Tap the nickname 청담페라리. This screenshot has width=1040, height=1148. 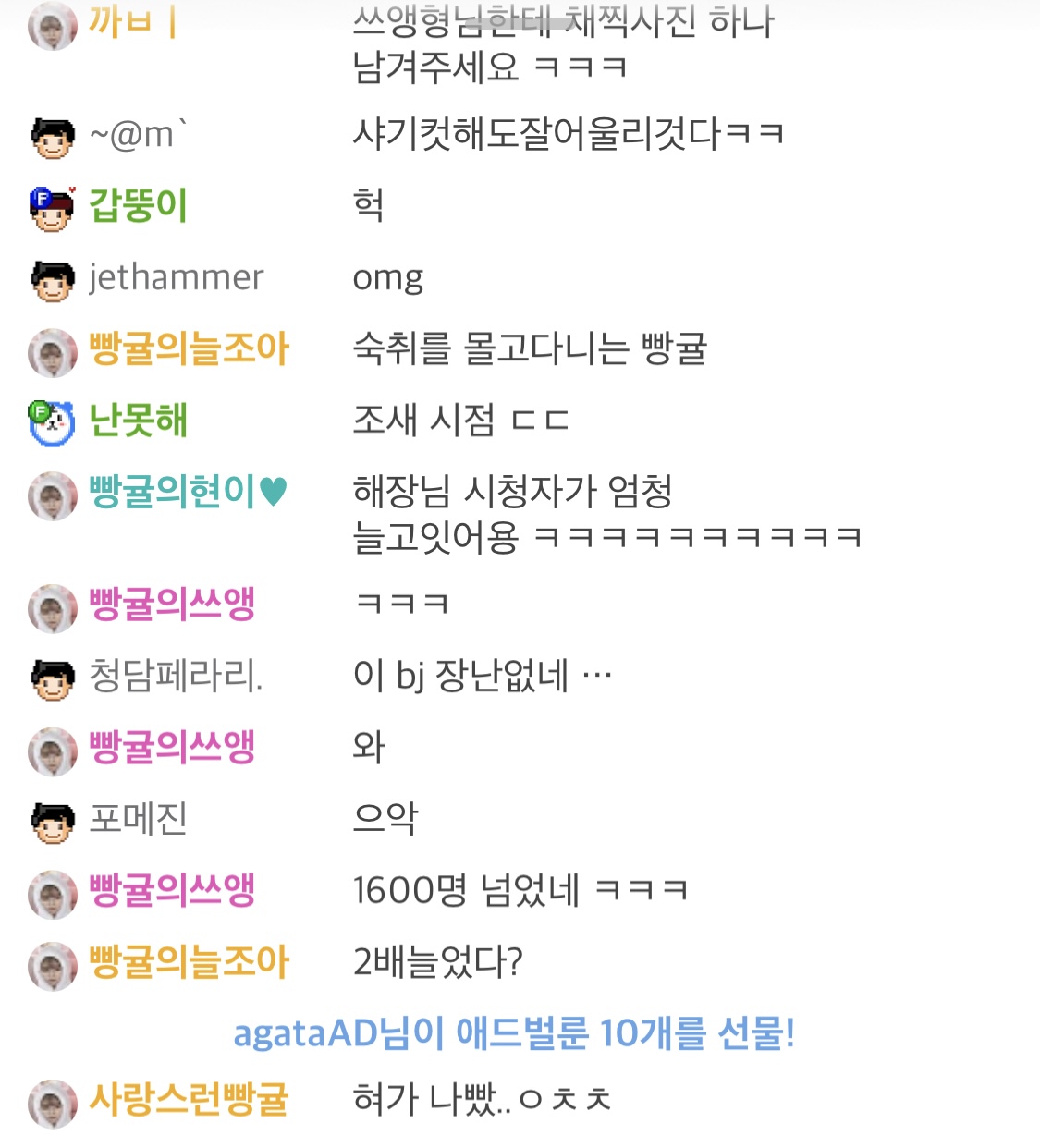tap(176, 676)
